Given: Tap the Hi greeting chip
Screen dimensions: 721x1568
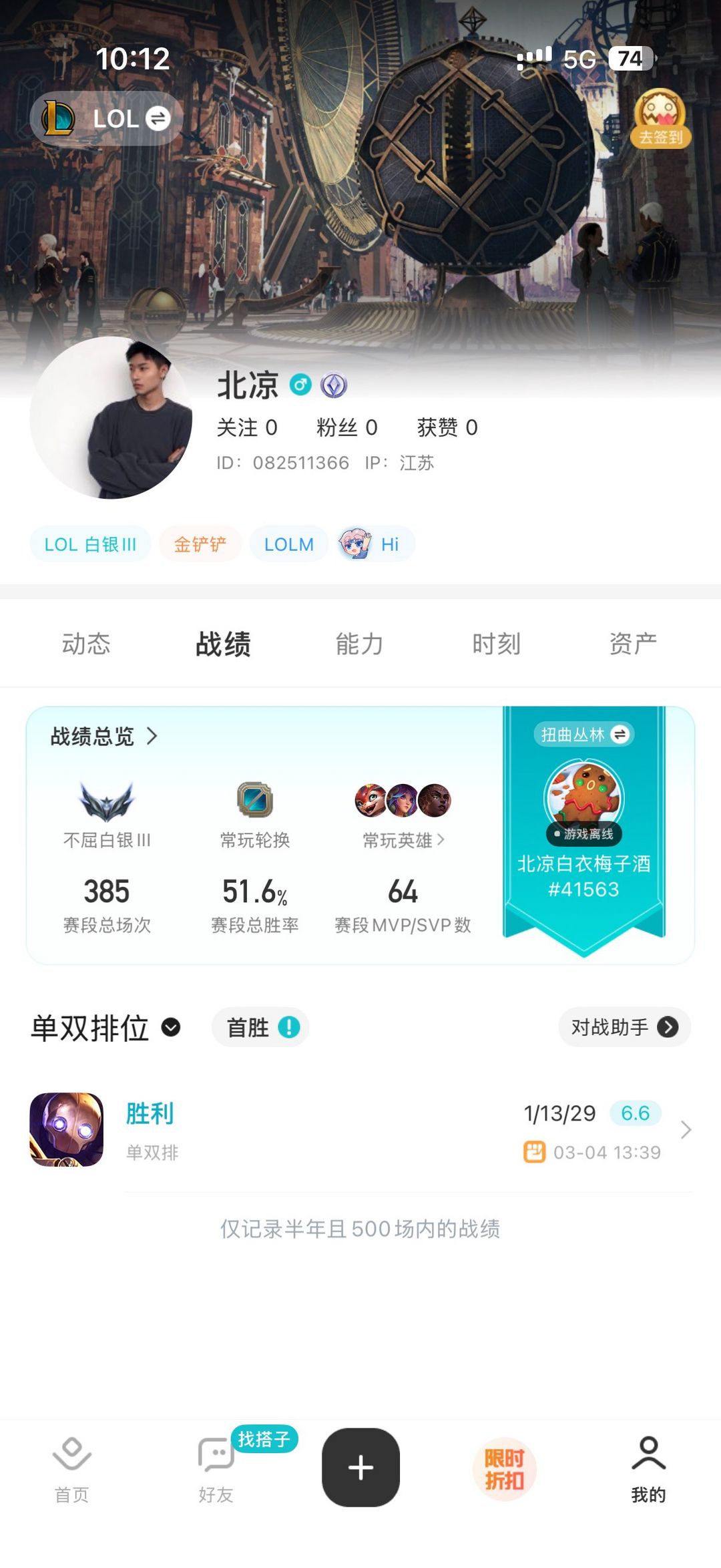Looking at the screenshot, I should [375, 544].
